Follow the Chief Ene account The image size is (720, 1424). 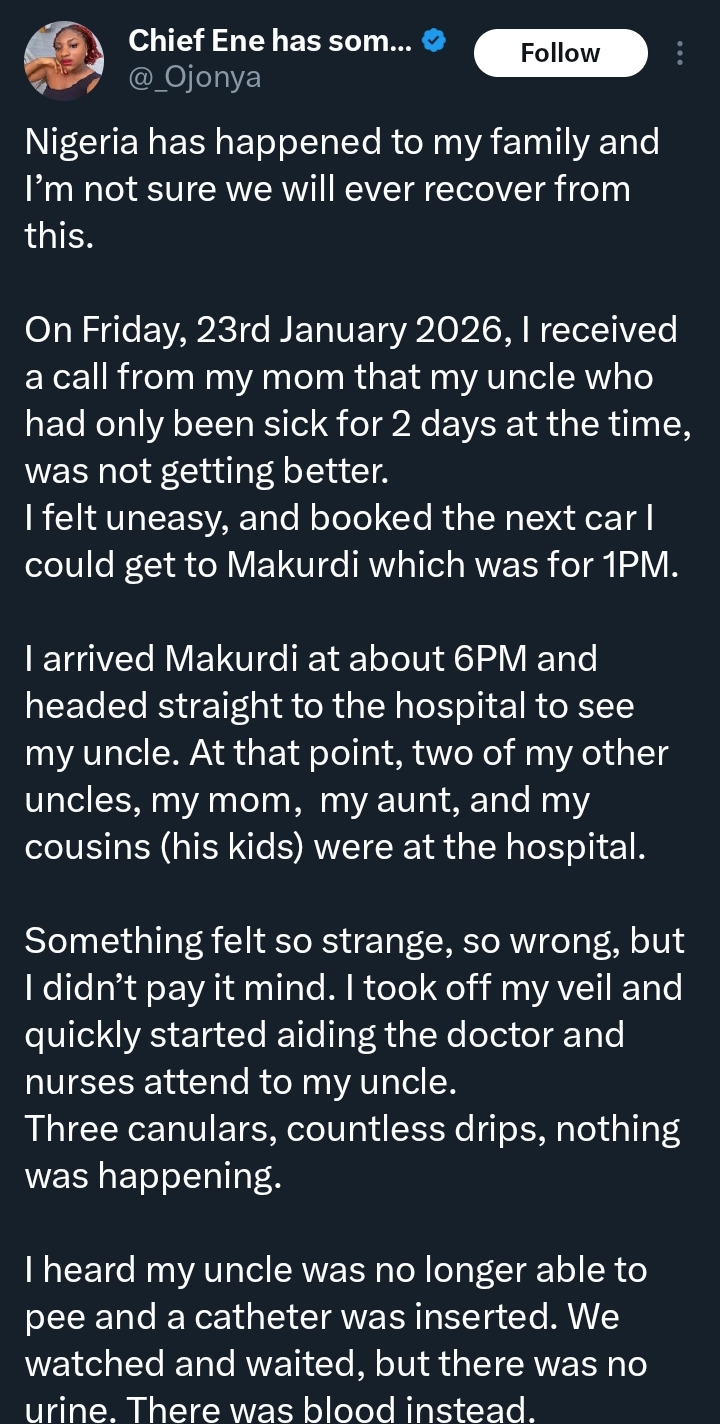pyautogui.click(x=560, y=53)
